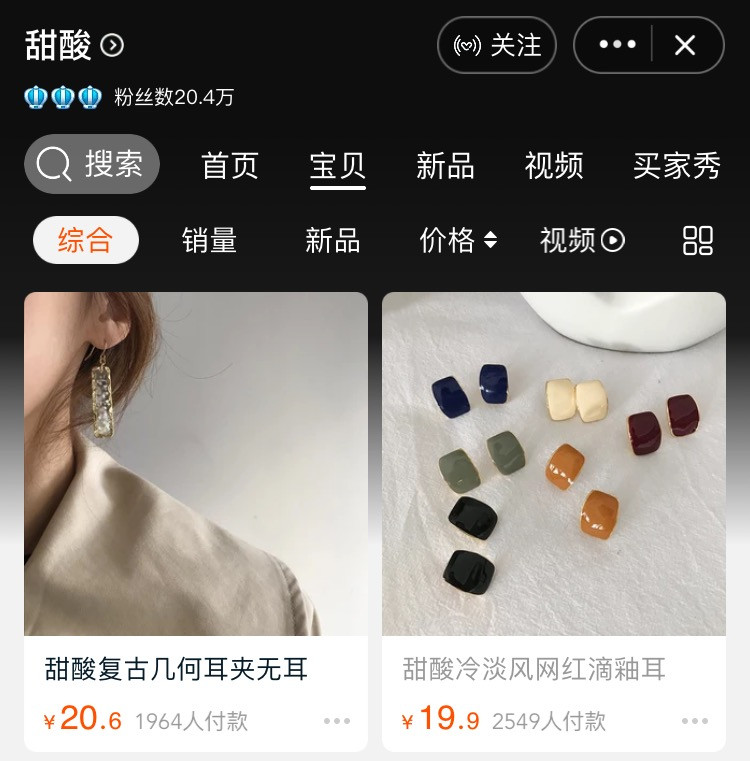Toggle the grid layout view icon

click(x=697, y=240)
